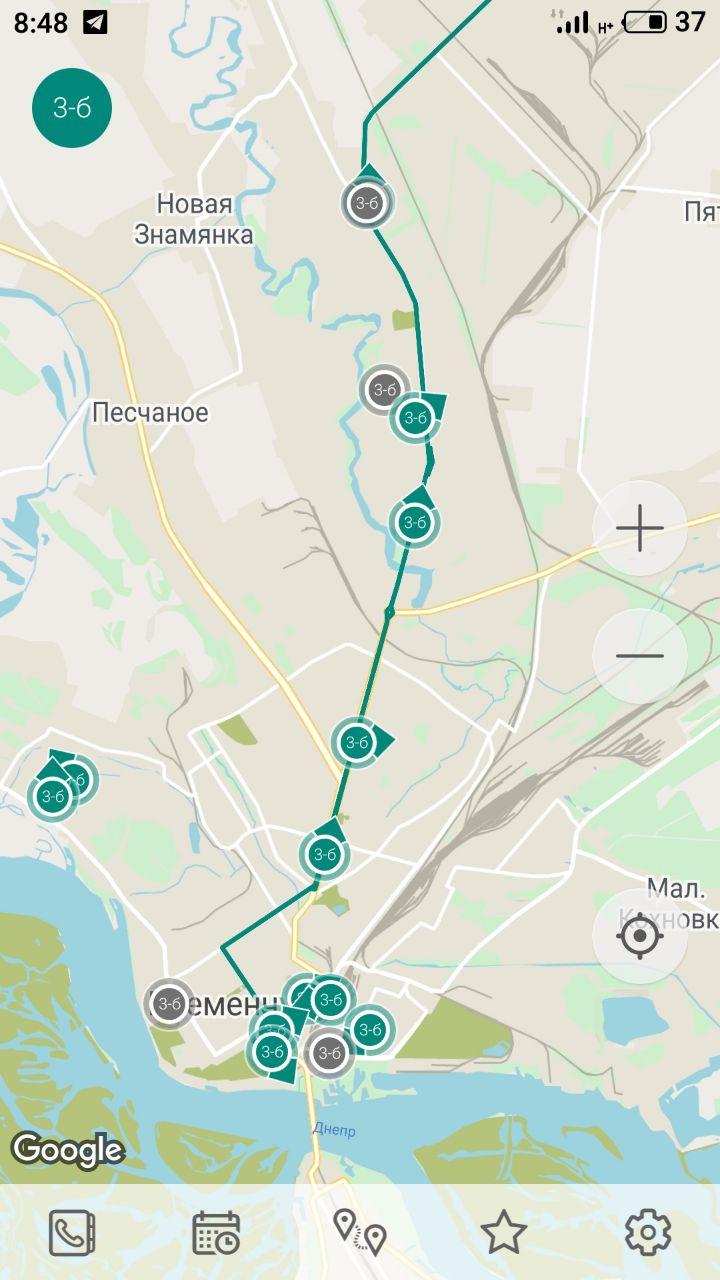Open the timetable schedule
Image resolution: width=720 pixels, height=1280 pixels.
click(x=216, y=1232)
